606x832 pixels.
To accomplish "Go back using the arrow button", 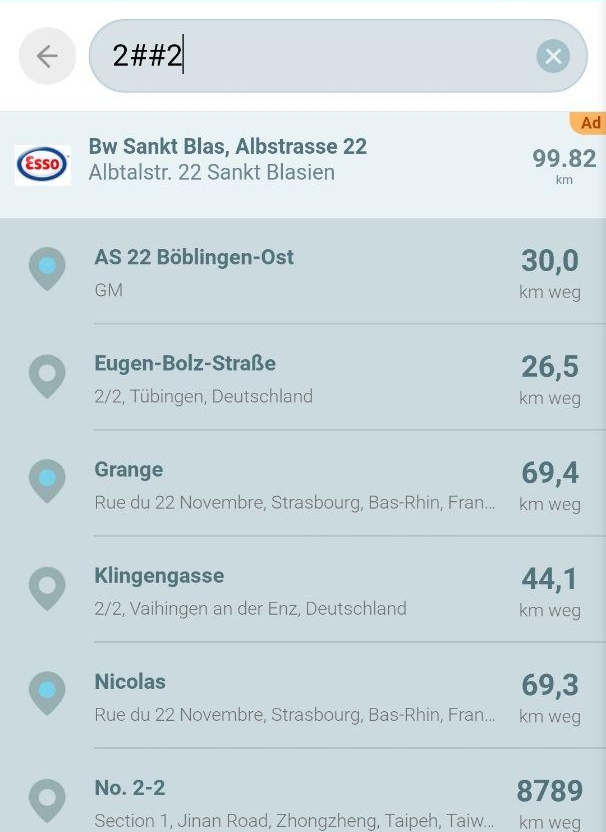I will pyautogui.click(x=47, y=56).
